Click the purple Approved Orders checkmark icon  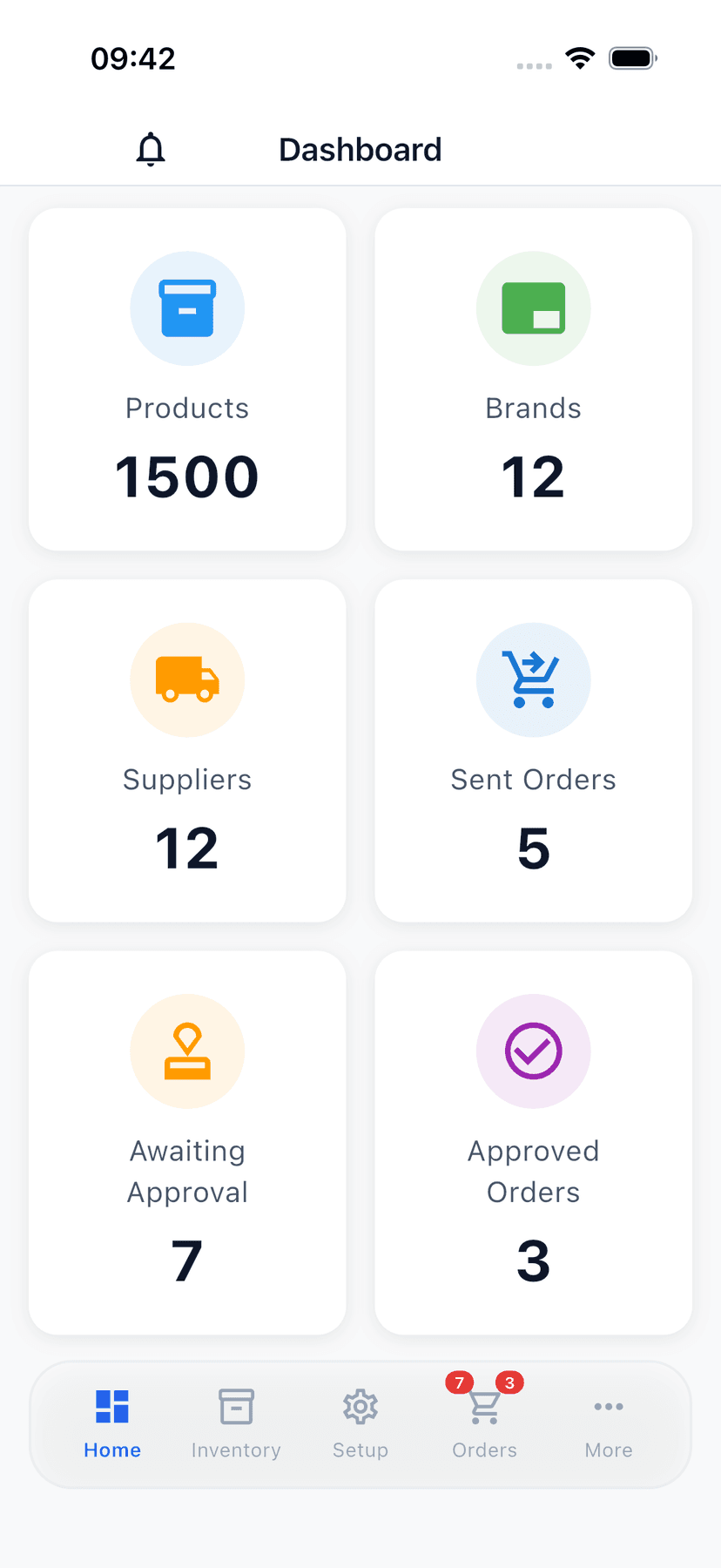tap(533, 1051)
